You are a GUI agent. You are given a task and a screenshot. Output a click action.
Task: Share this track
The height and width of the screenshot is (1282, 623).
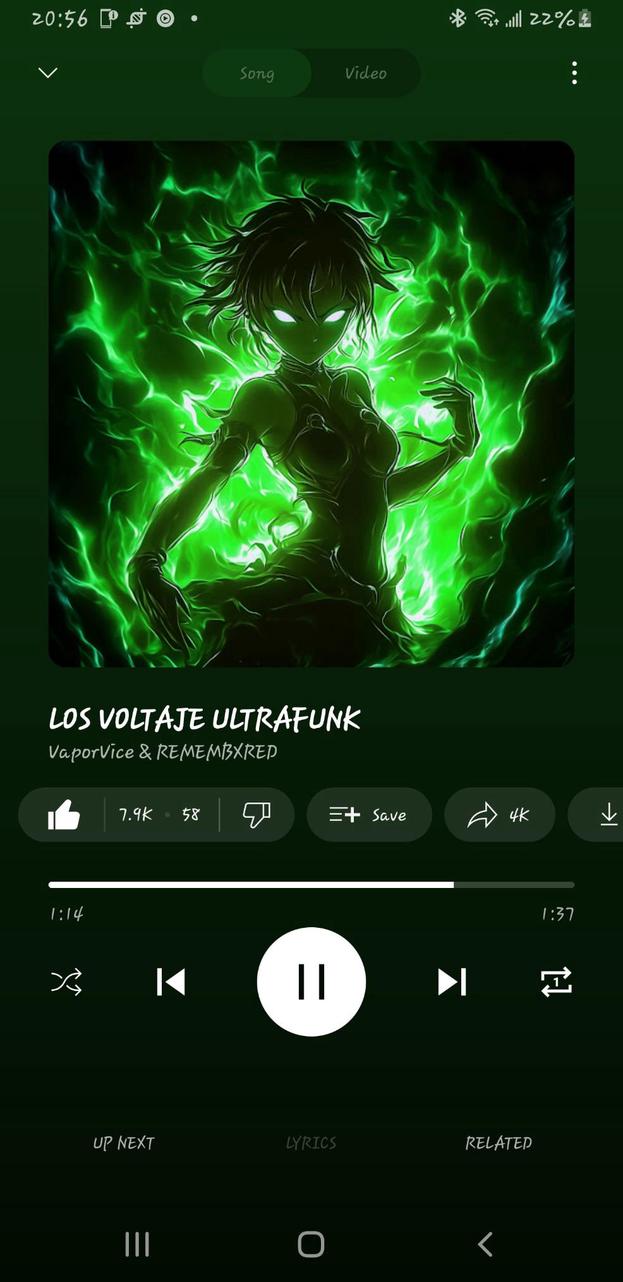click(x=499, y=815)
